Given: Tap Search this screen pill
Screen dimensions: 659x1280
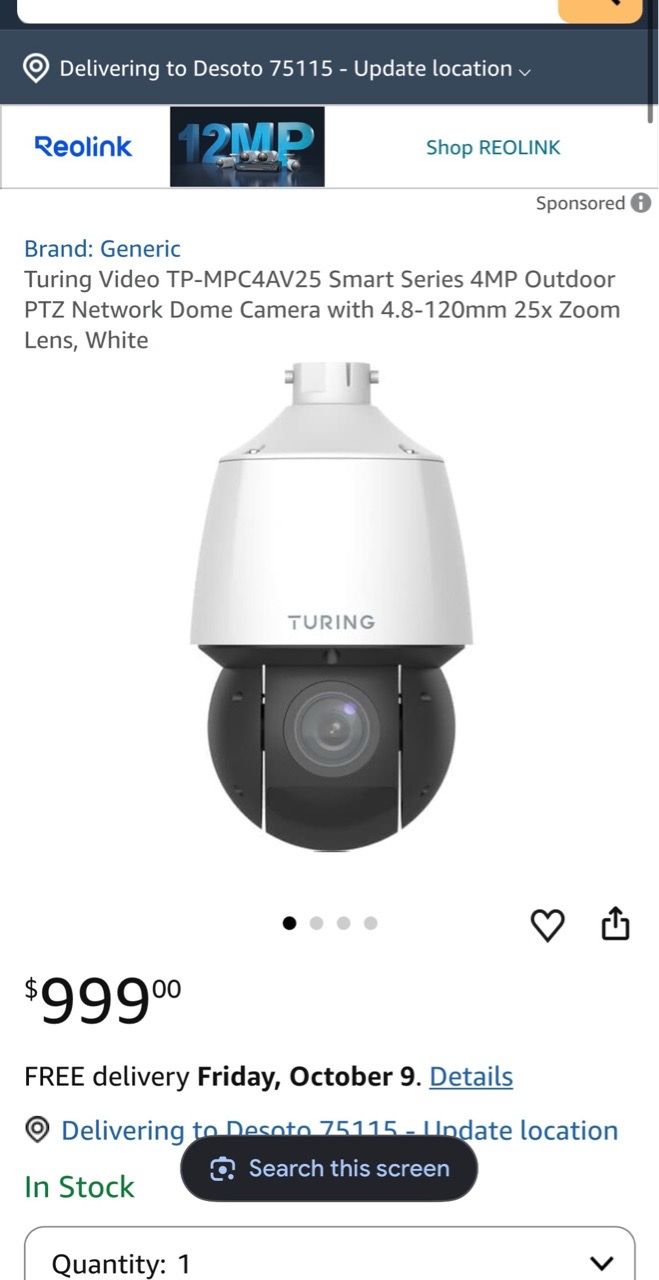Looking at the screenshot, I should click(x=329, y=1168).
